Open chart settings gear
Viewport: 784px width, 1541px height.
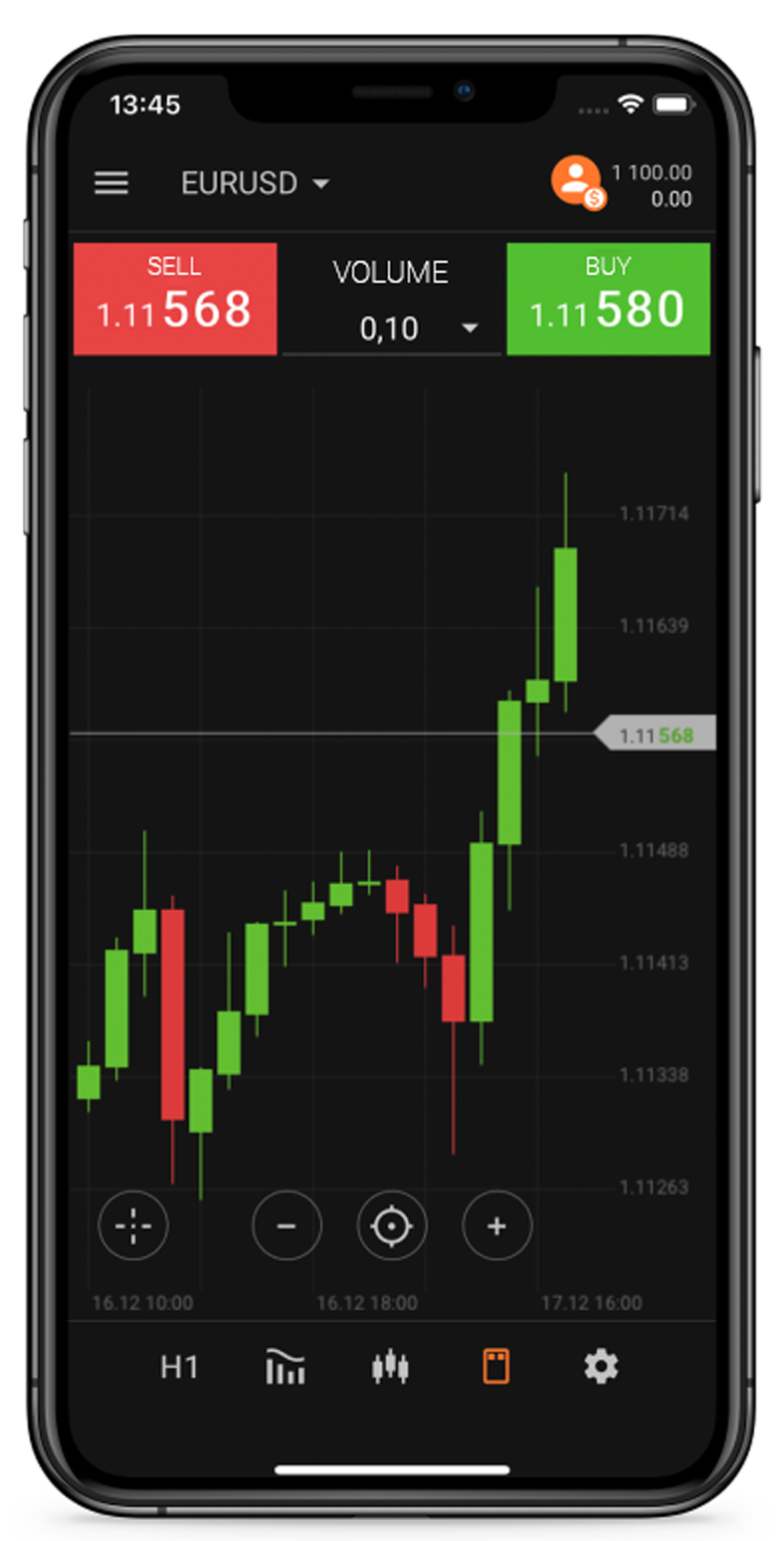(601, 1367)
